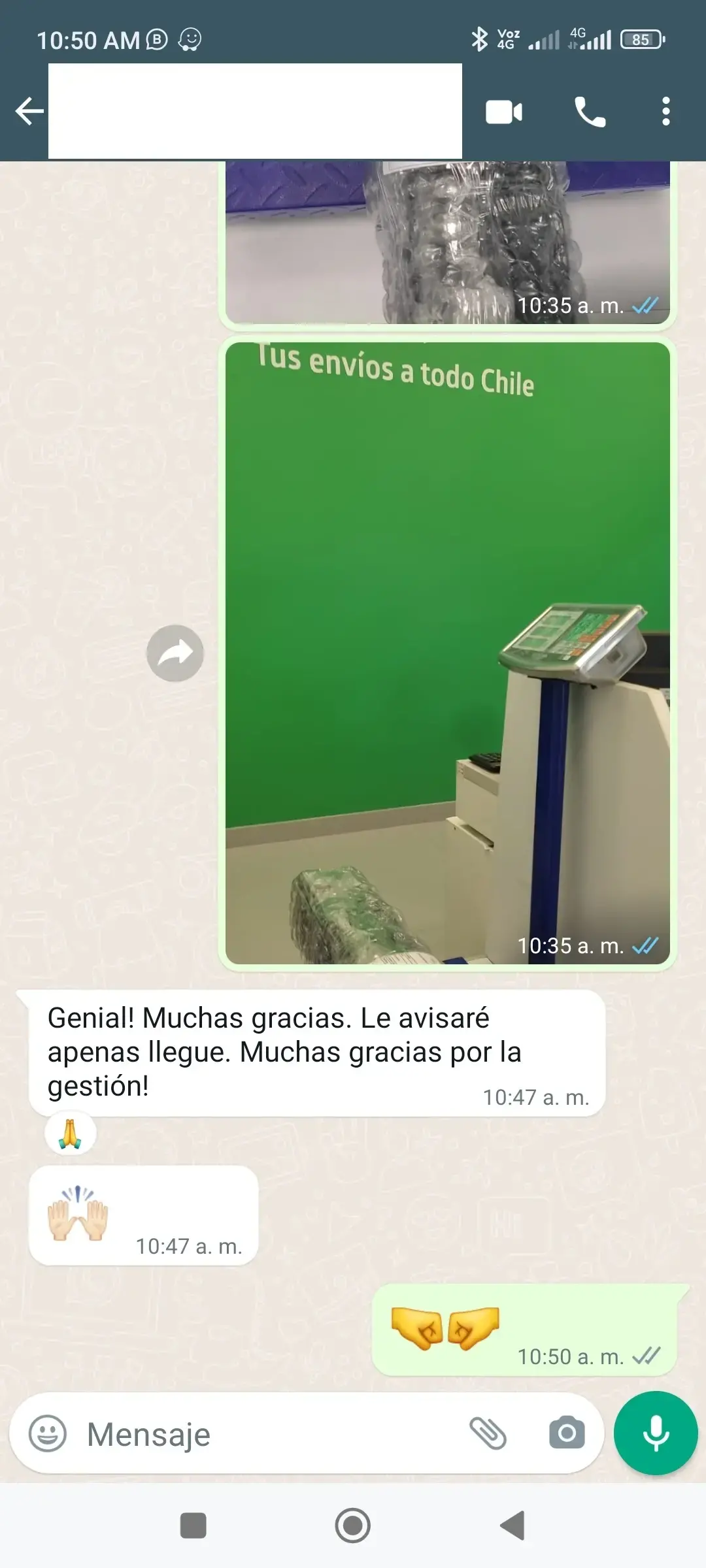This screenshot has width=706, height=1568.
Task: Click the back arrow to leave the chat
Action: (x=28, y=111)
